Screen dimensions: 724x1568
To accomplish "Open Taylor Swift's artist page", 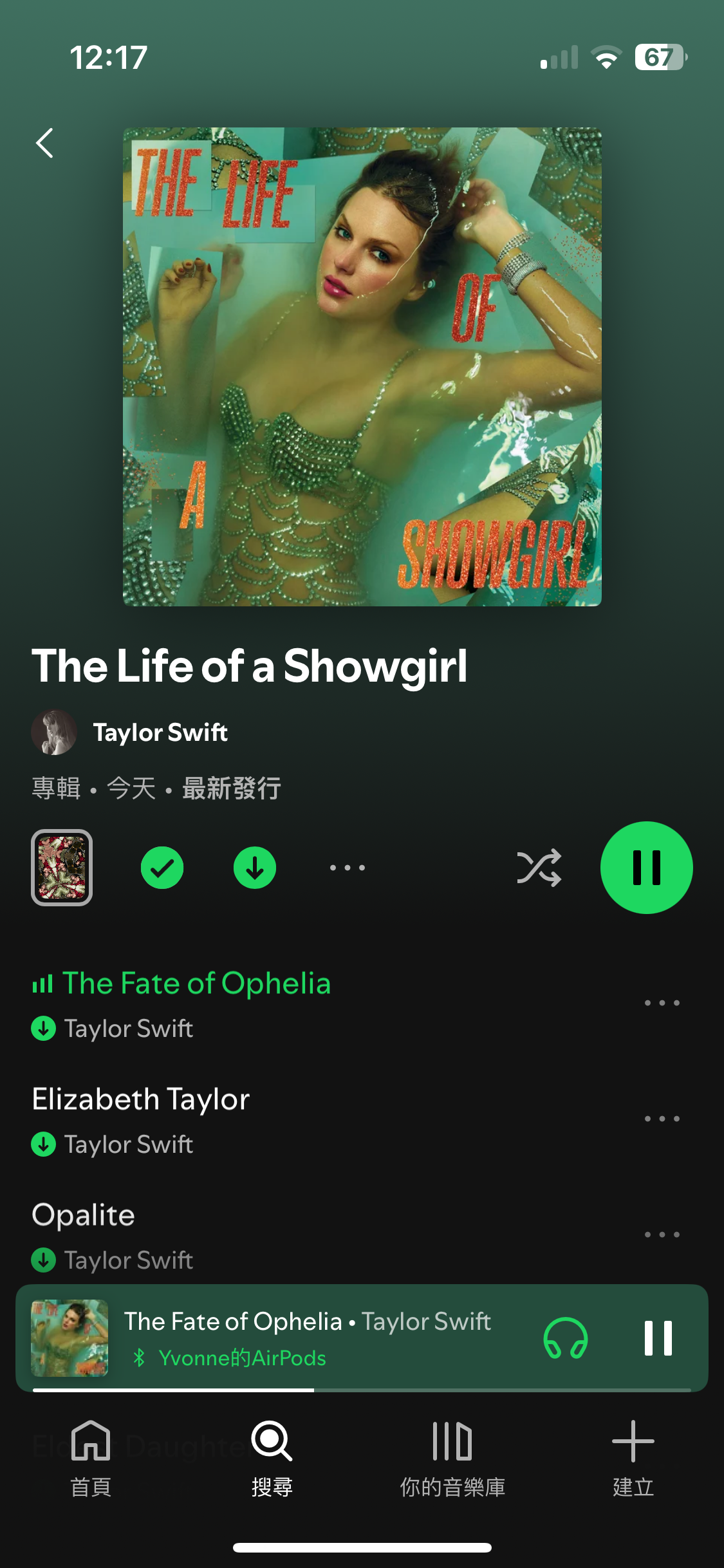I will click(x=160, y=733).
